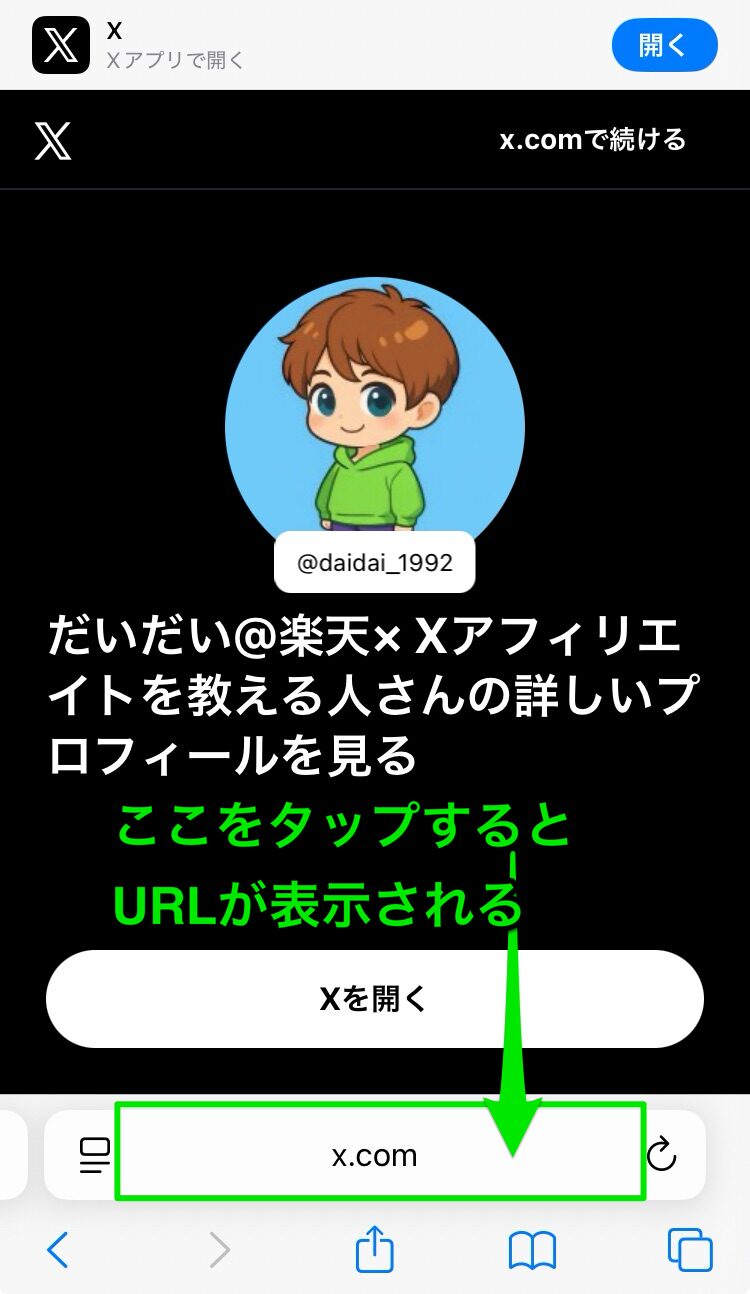The image size is (750, 1294).
Task: Show all open tabs
Action: point(690,1250)
